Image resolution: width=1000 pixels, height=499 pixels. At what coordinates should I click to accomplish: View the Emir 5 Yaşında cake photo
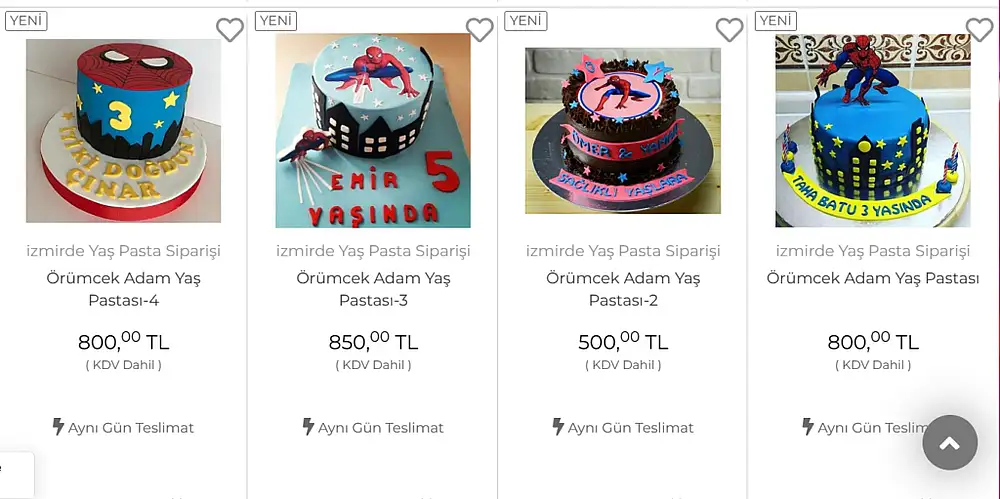(x=373, y=130)
